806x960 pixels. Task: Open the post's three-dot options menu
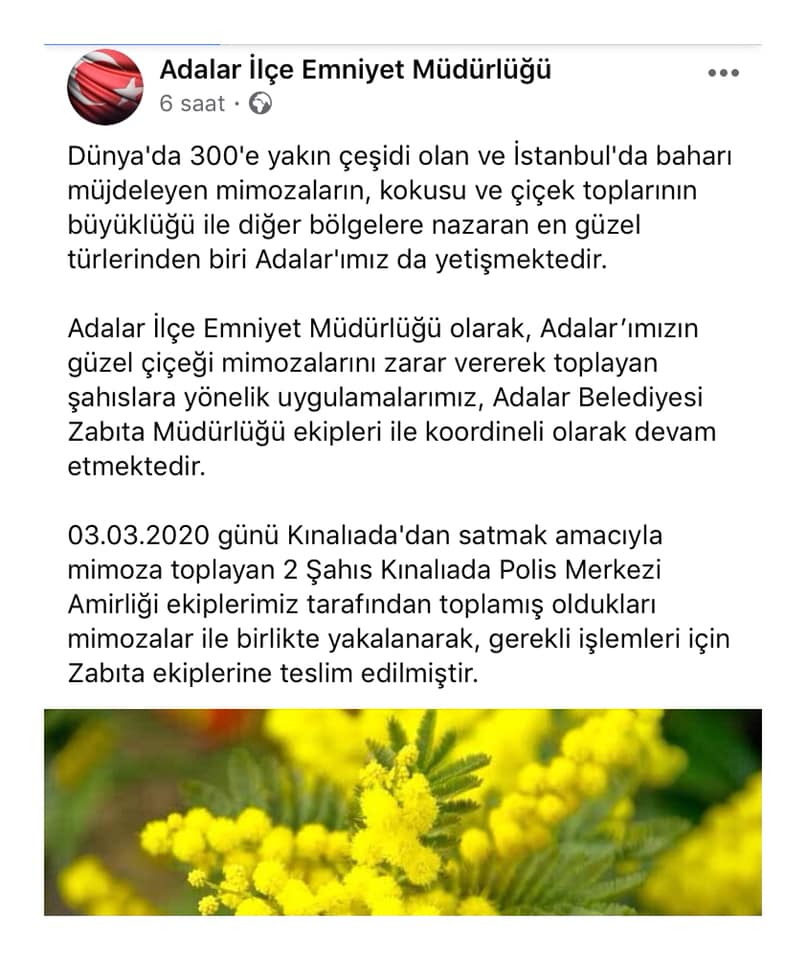pyautogui.click(x=723, y=73)
